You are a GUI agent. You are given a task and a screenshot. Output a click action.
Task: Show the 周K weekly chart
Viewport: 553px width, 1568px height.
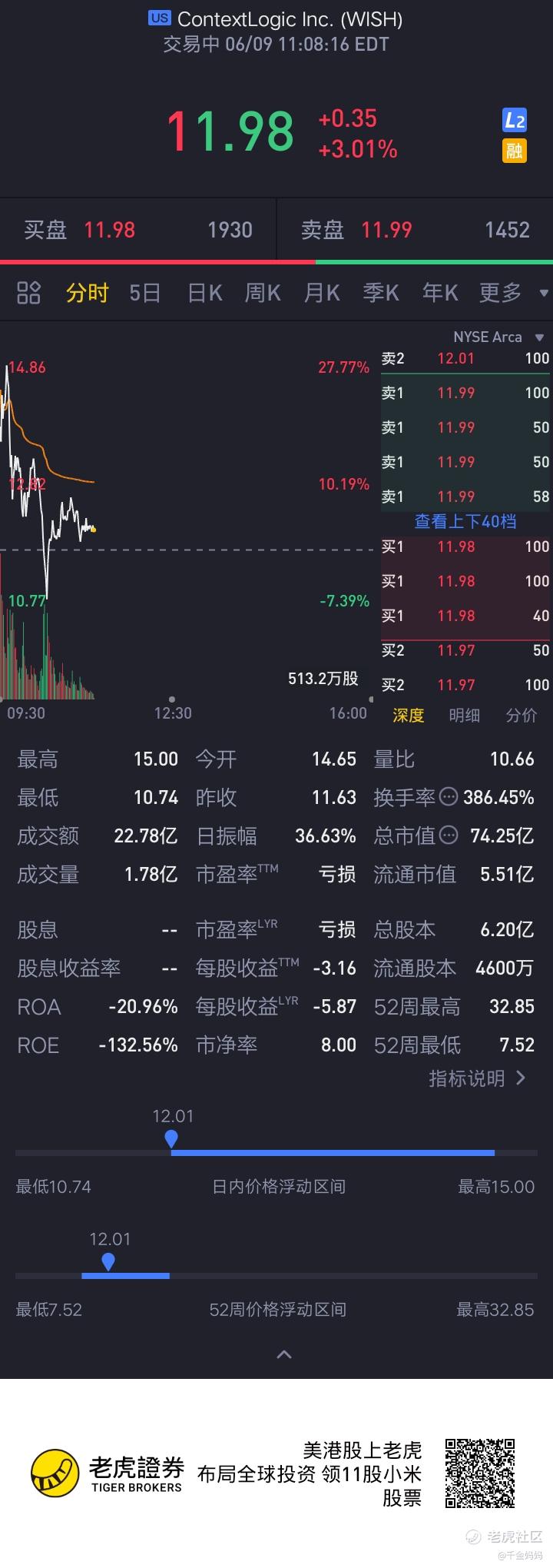point(263,293)
